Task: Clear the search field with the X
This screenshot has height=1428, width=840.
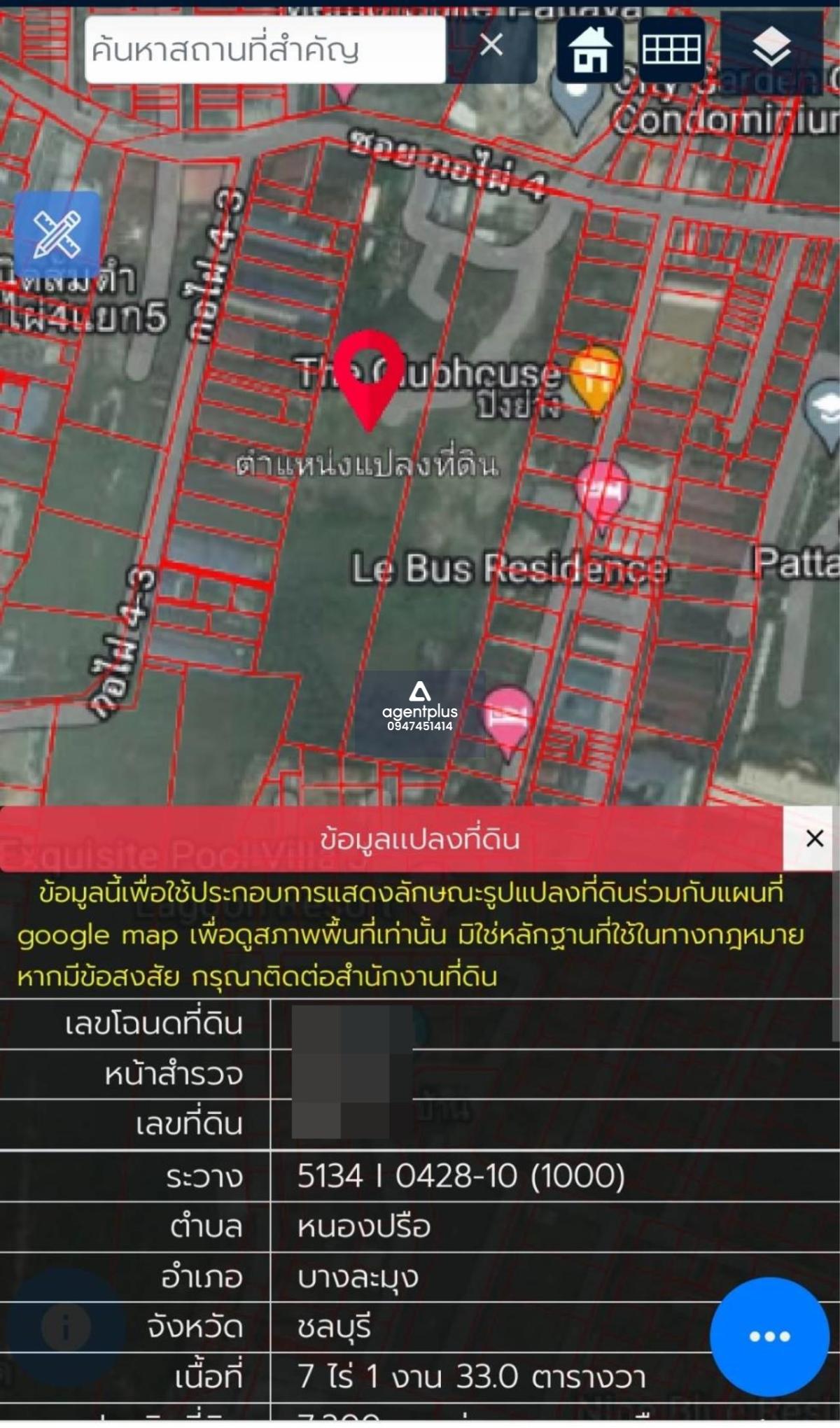Action: coord(491,45)
